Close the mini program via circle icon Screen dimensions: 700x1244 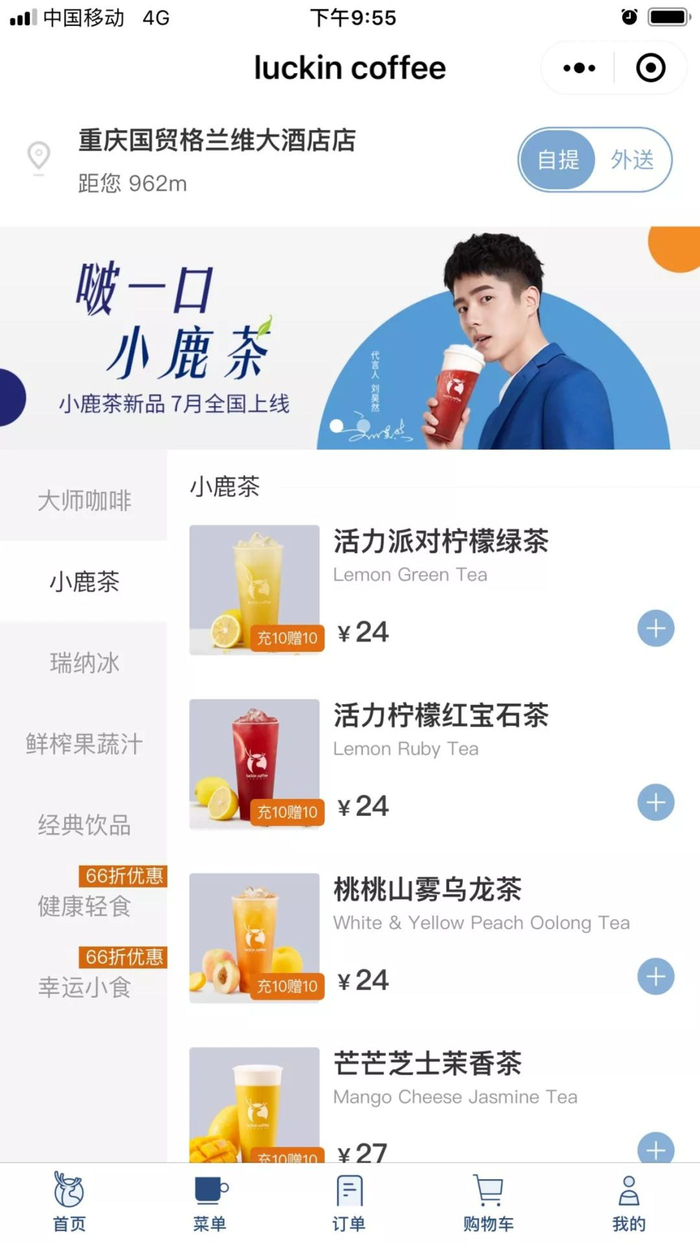(651, 68)
